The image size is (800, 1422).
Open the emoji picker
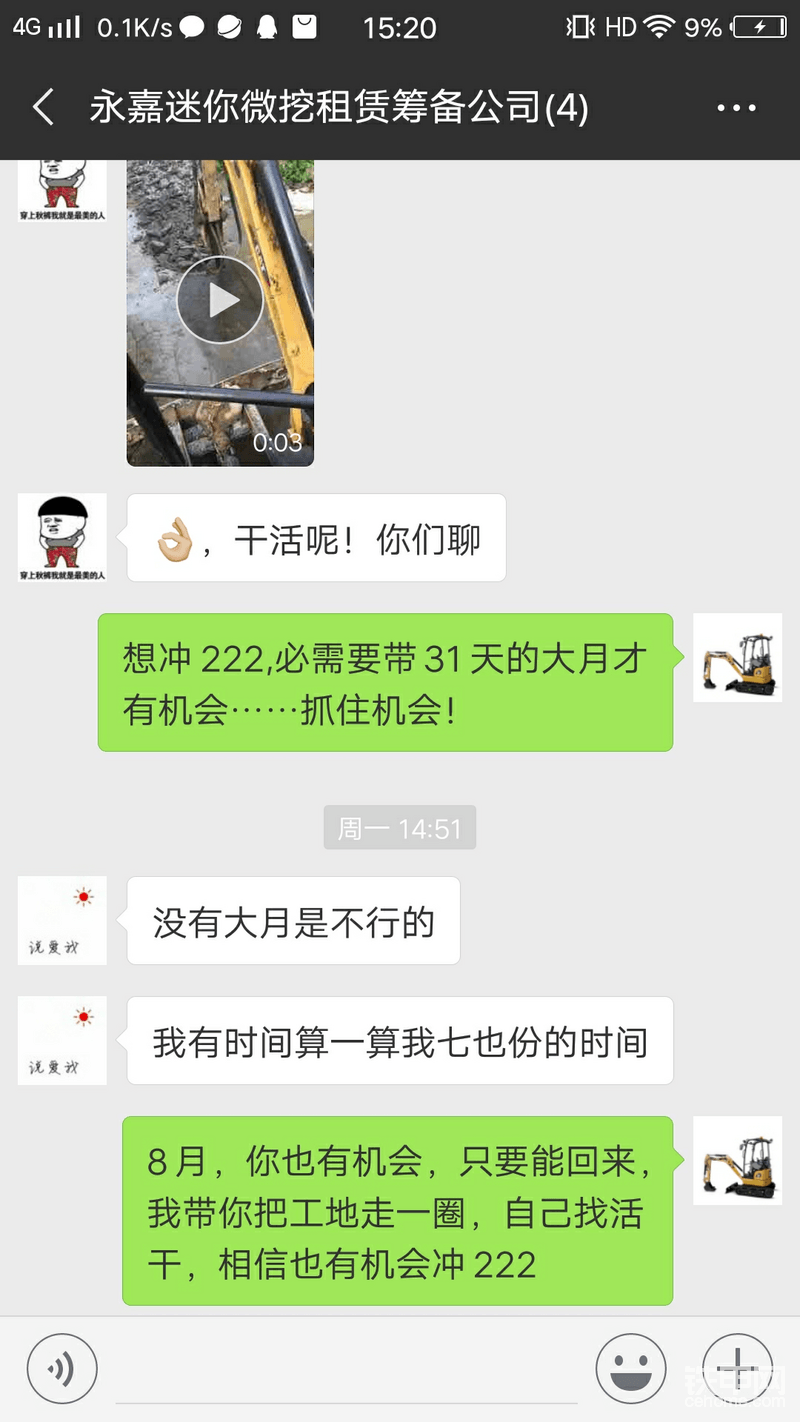pos(630,1369)
